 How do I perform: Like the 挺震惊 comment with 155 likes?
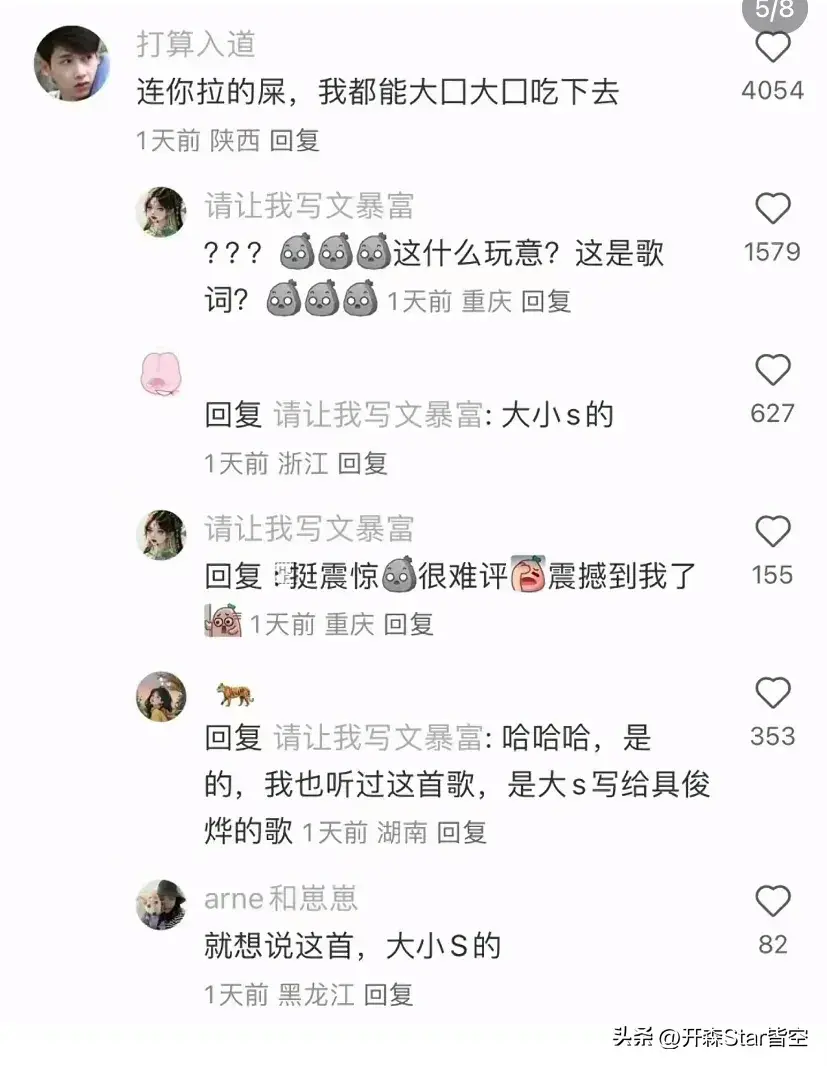pyautogui.click(x=772, y=532)
